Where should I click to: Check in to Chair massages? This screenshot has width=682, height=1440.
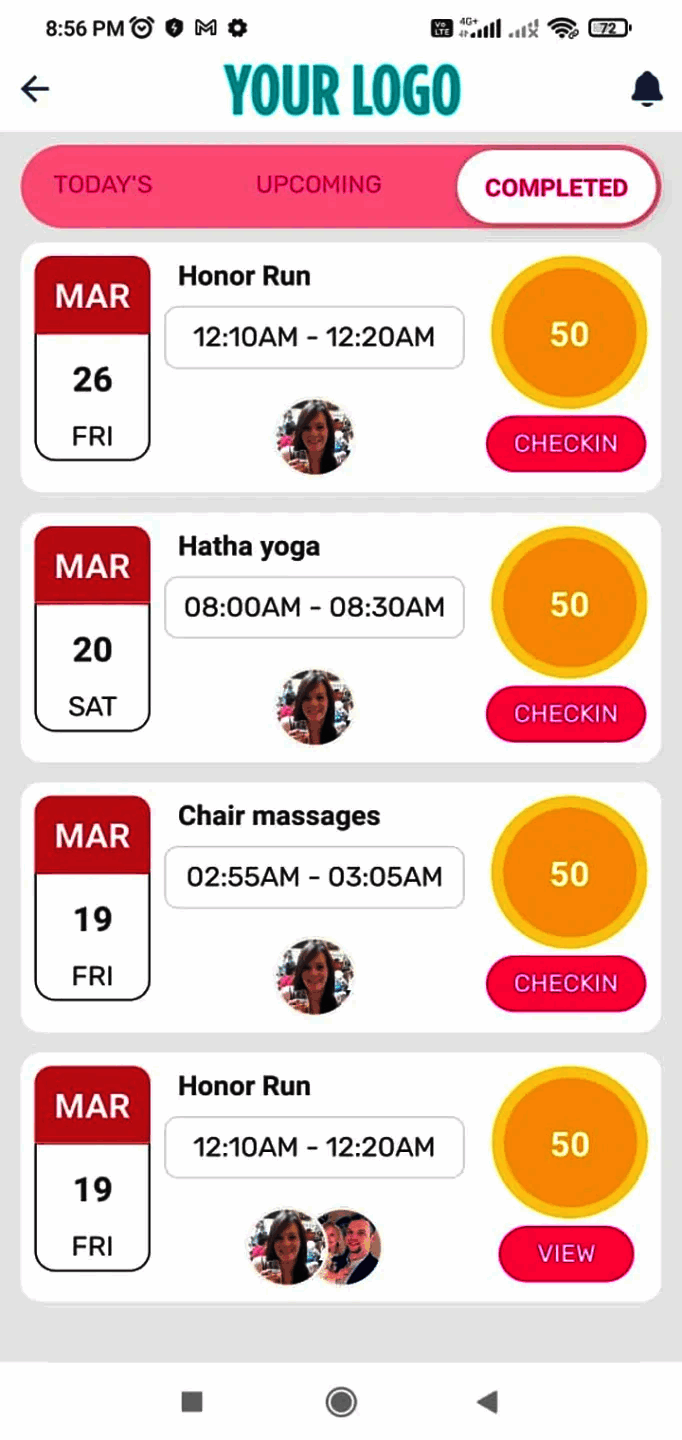(x=566, y=983)
